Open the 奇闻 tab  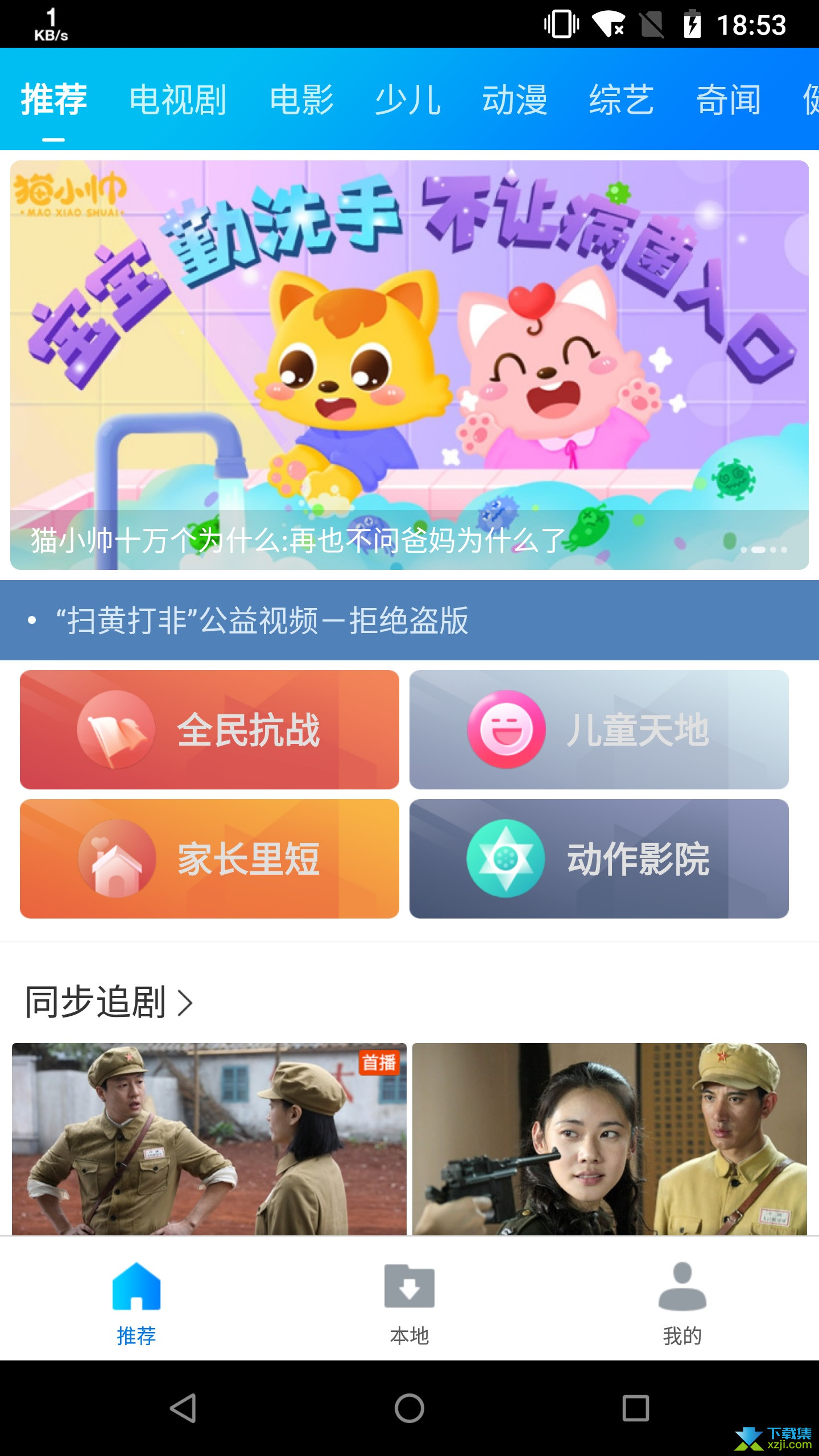(729, 100)
